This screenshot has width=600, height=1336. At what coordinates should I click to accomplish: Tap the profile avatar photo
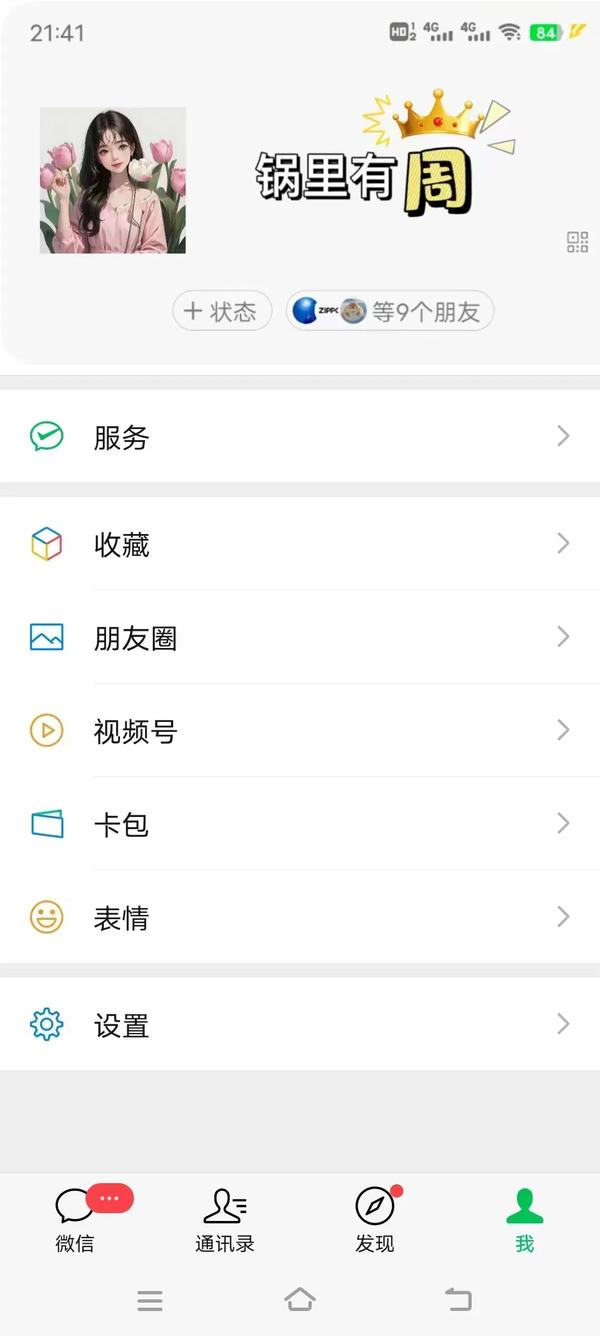point(113,180)
